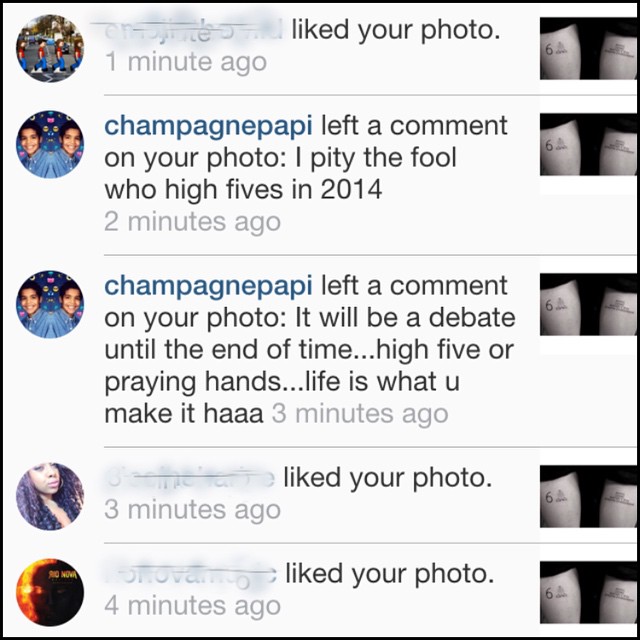View avatar of user who liked 4 minutes ago
This screenshot has width=640, height=640.
pyautogui.click(x=50, y=592)
